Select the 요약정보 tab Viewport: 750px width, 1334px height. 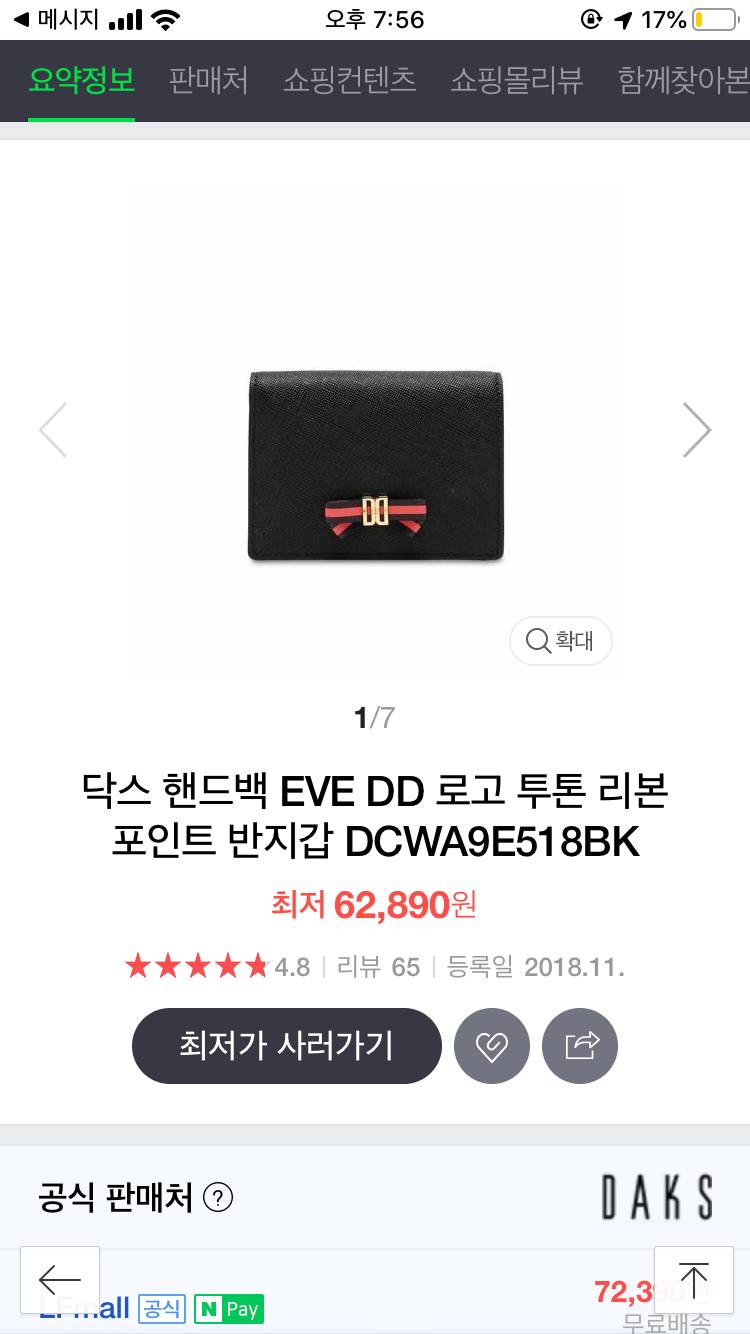(81, 80)
